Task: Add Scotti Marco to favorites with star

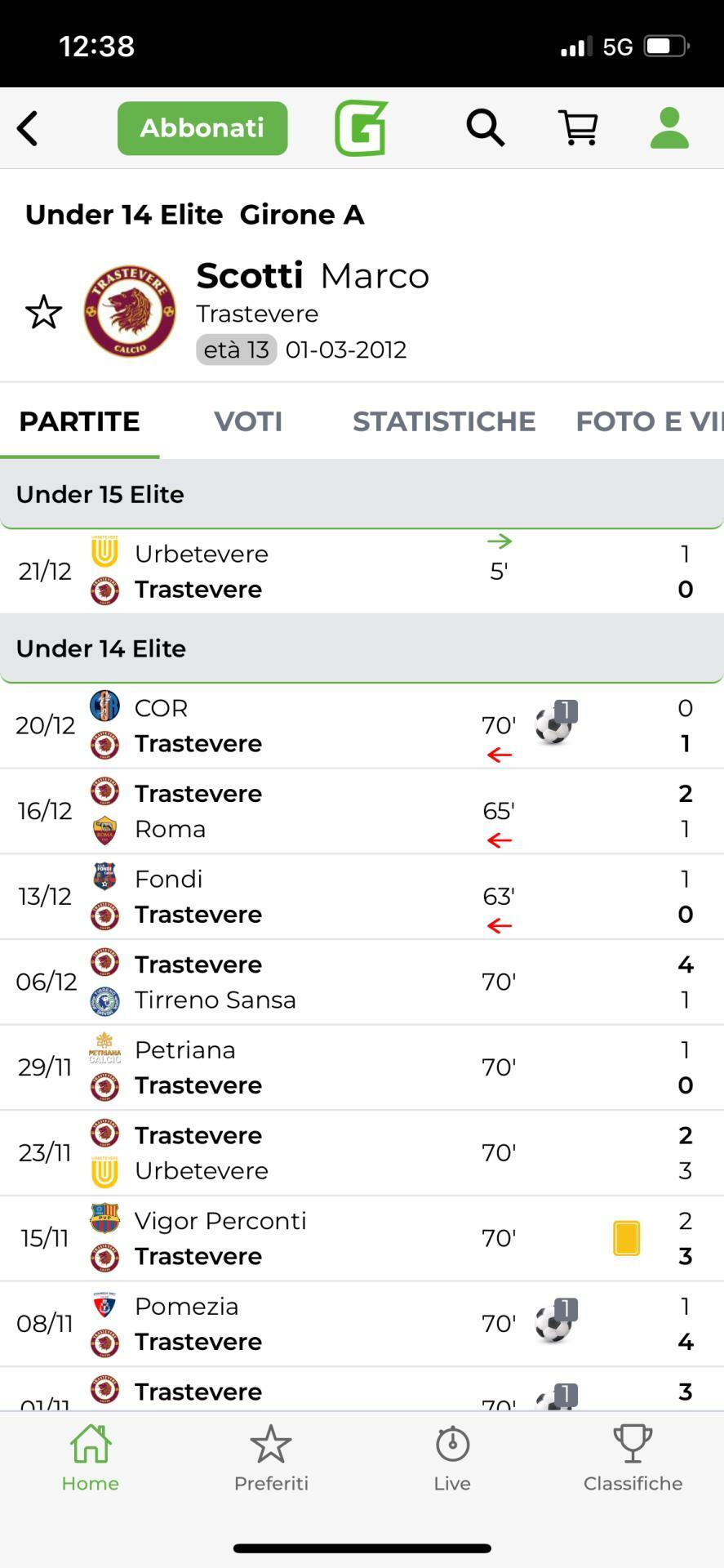Action: point(43,313)
